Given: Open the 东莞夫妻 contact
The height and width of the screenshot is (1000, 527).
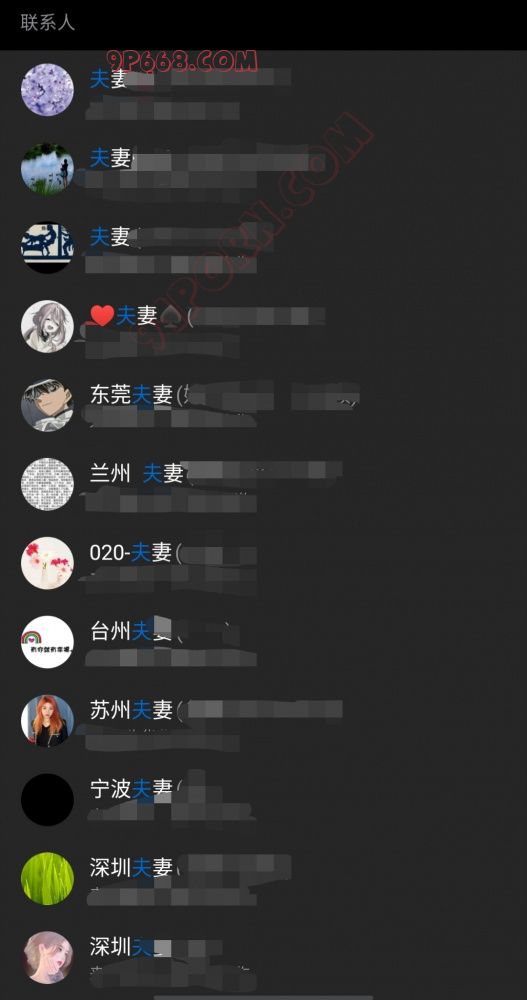Looking at the screenshot, I should click(264, 404).
